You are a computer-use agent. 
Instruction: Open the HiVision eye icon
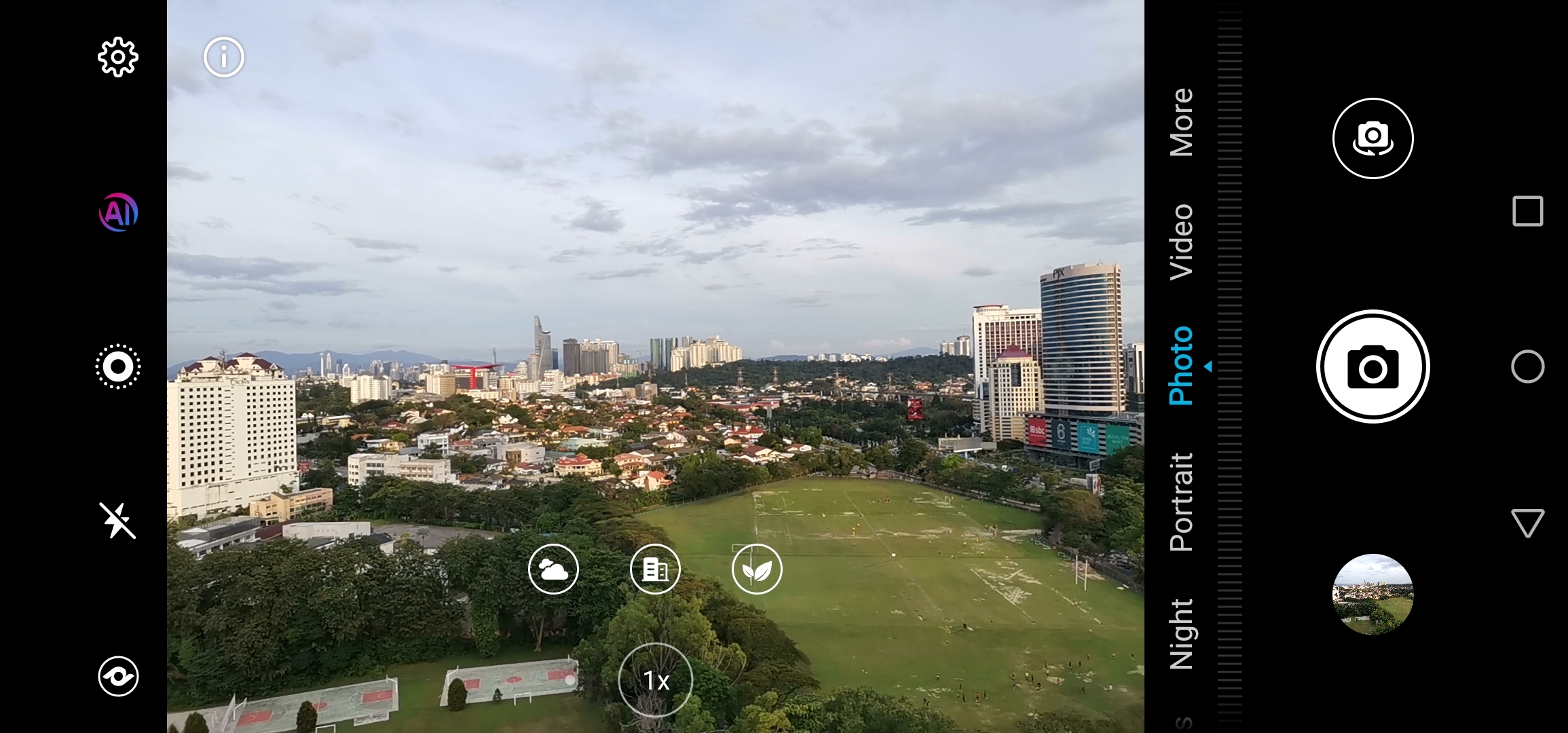pyautogui.click(x=118, y=676)
